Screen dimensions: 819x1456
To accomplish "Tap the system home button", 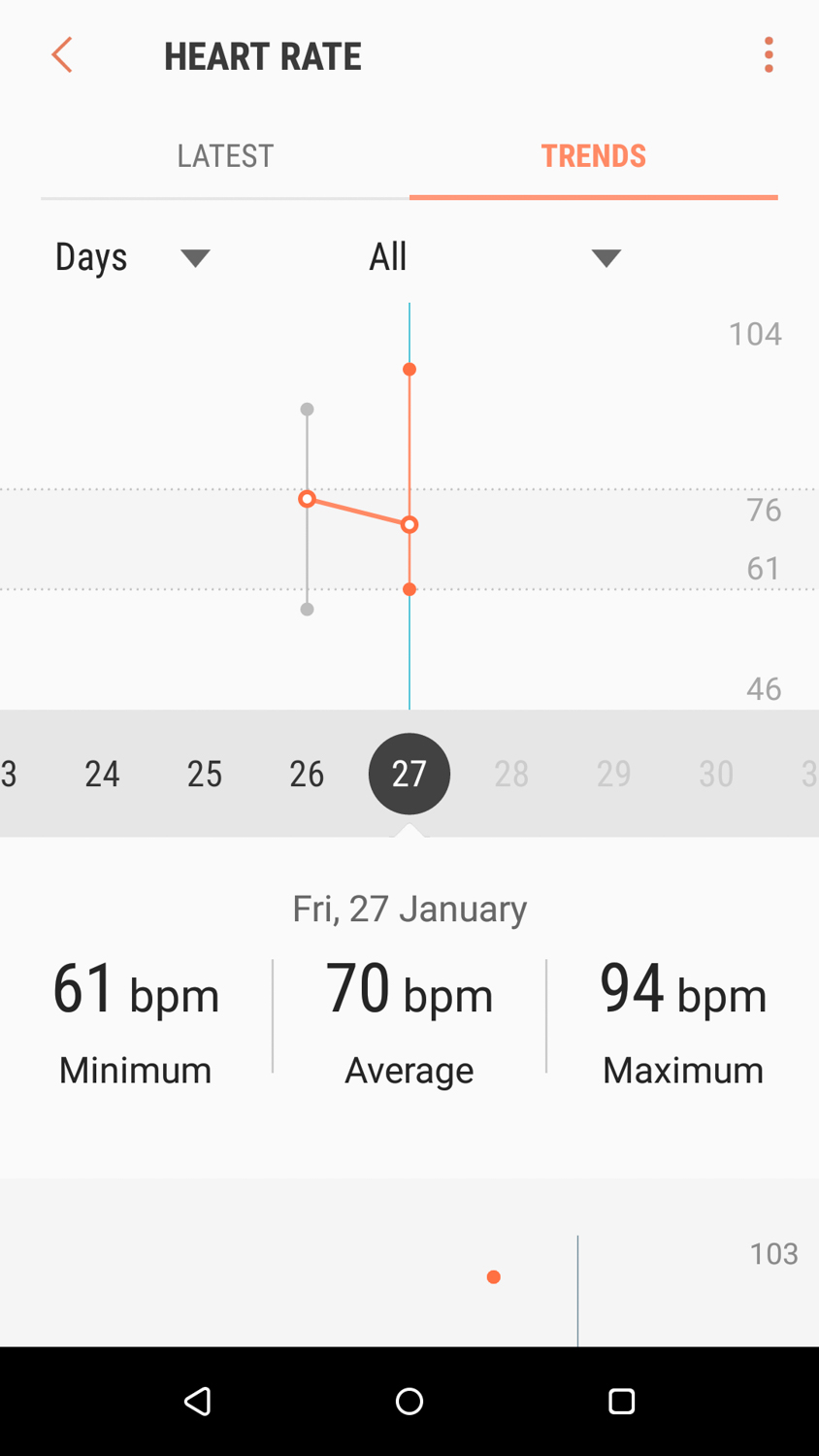I will 409,1401.
